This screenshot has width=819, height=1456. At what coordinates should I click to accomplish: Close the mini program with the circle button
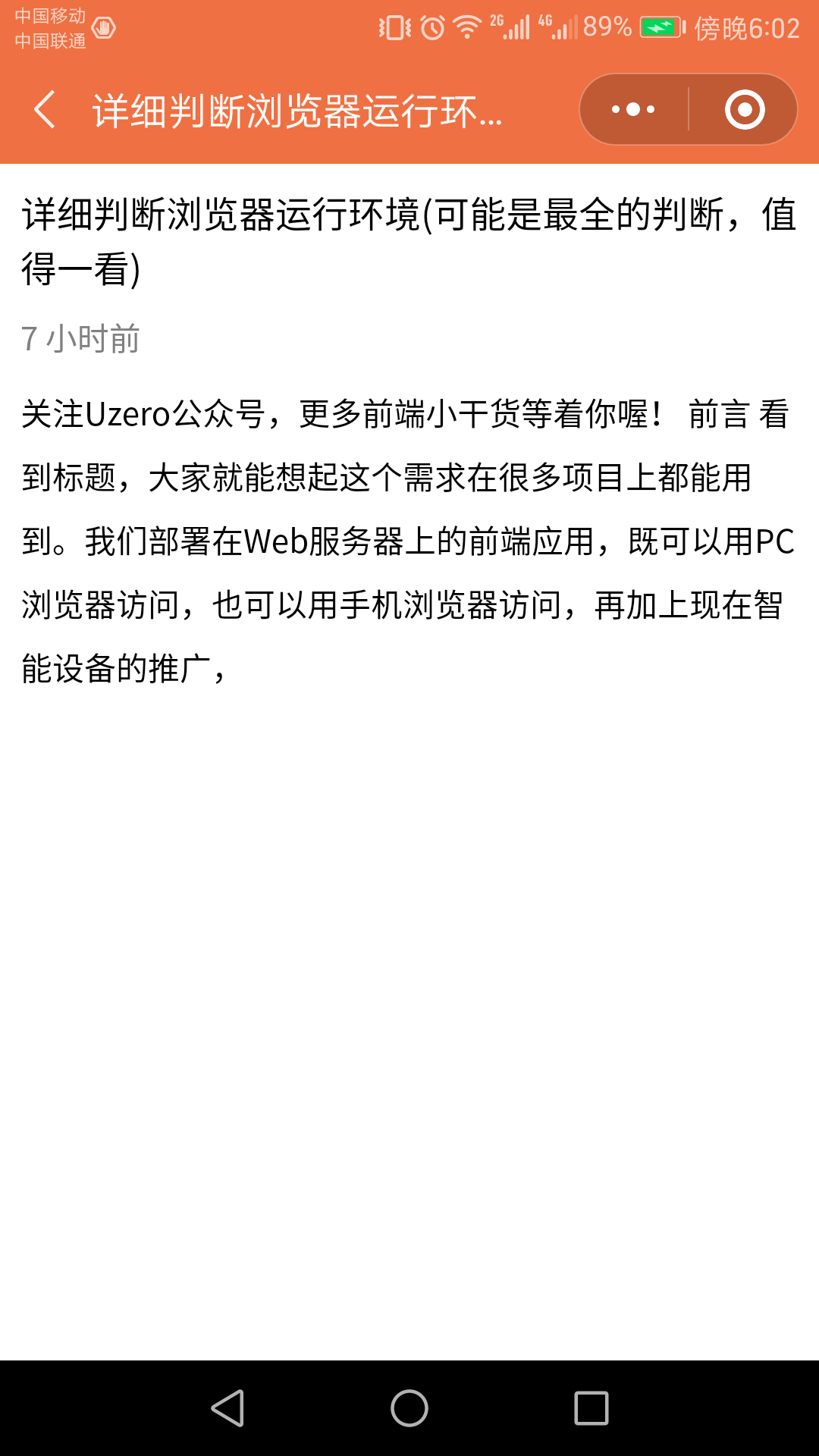(744, 110)
